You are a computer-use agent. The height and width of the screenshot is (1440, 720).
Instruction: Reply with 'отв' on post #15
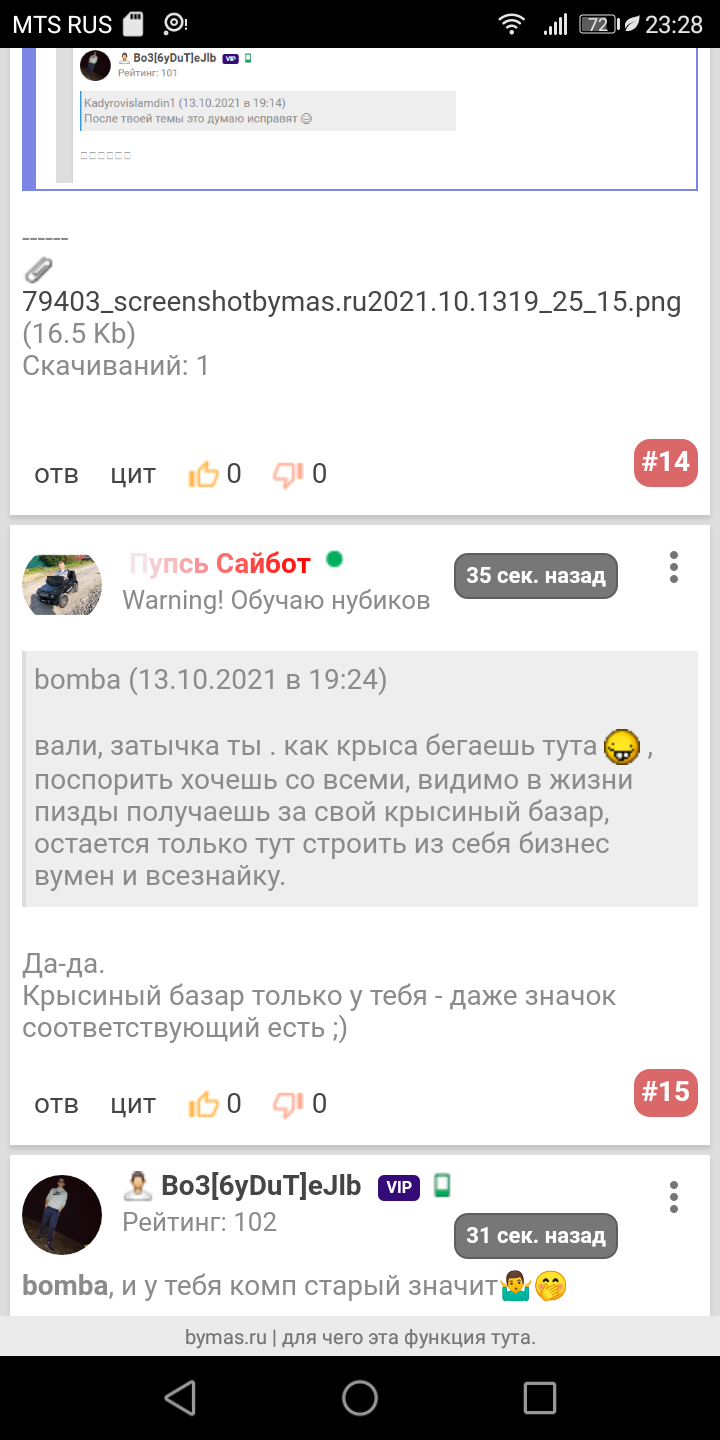[x=56, y=1104]
